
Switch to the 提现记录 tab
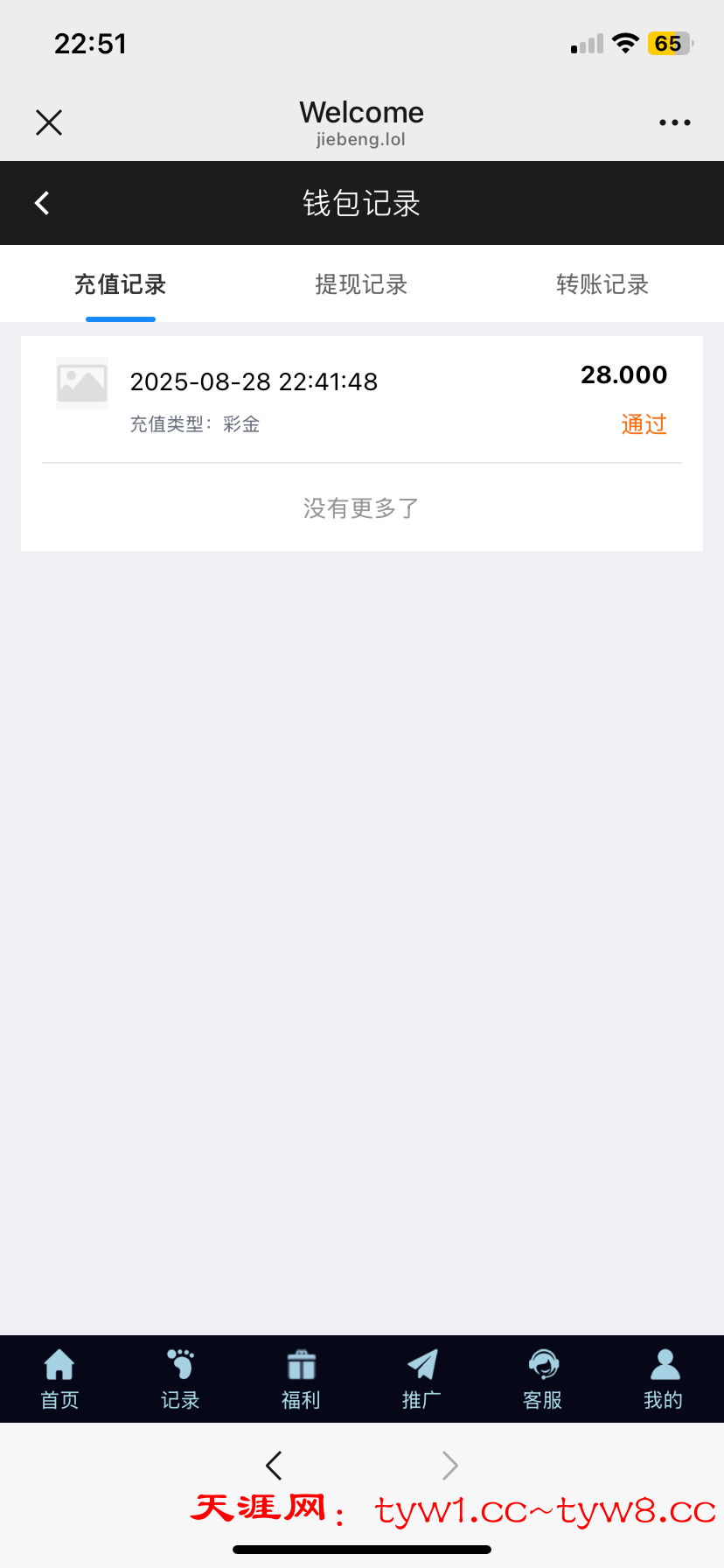click(x=361, y=284)
